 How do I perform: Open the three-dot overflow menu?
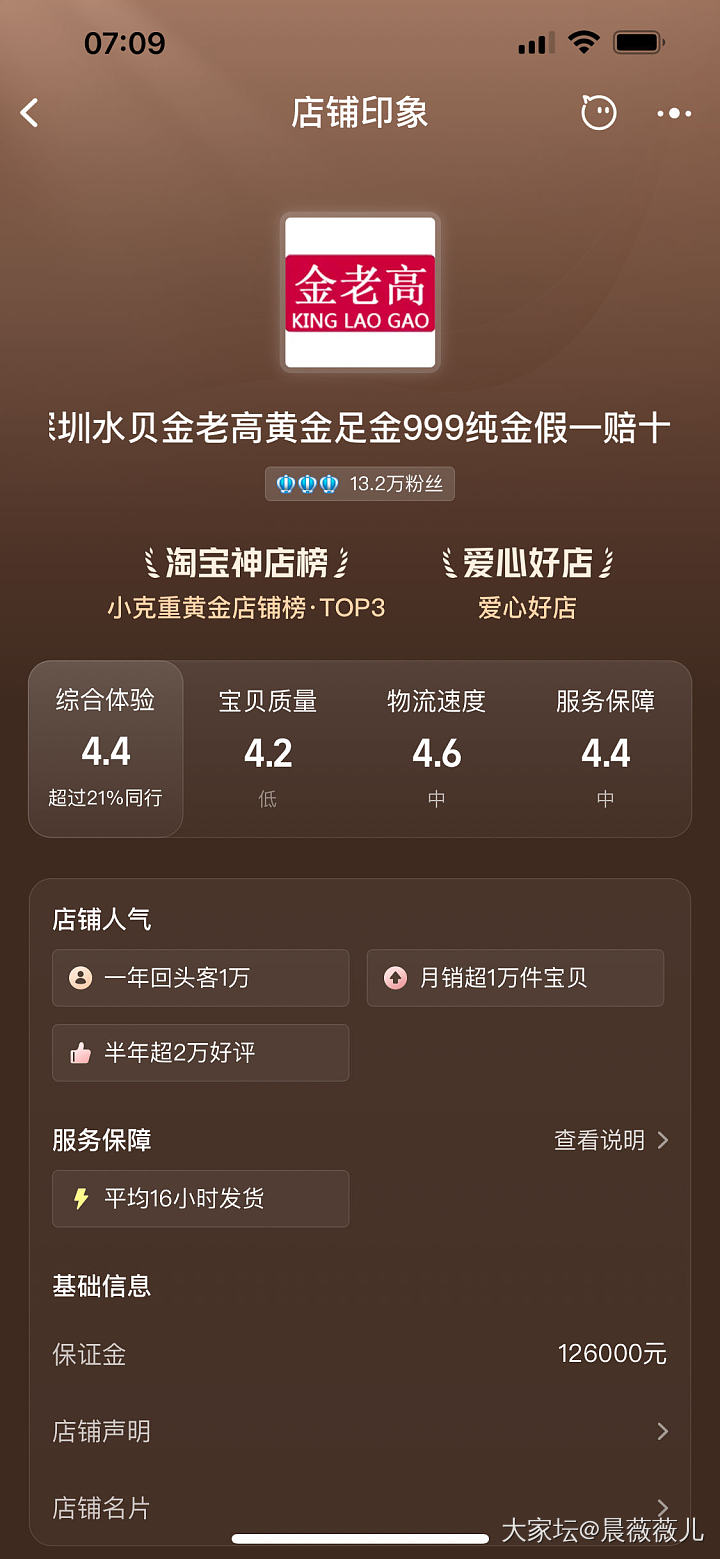[674, 113]
